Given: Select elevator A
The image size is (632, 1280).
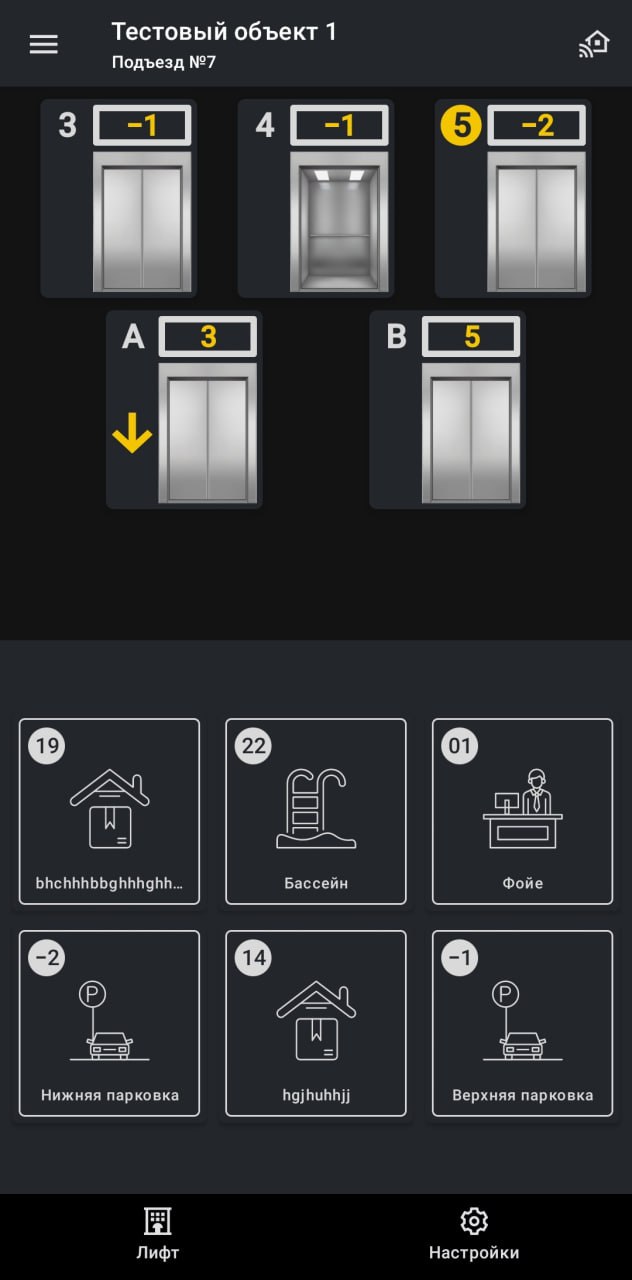Looking at the screenshot, I should point(185,410).
